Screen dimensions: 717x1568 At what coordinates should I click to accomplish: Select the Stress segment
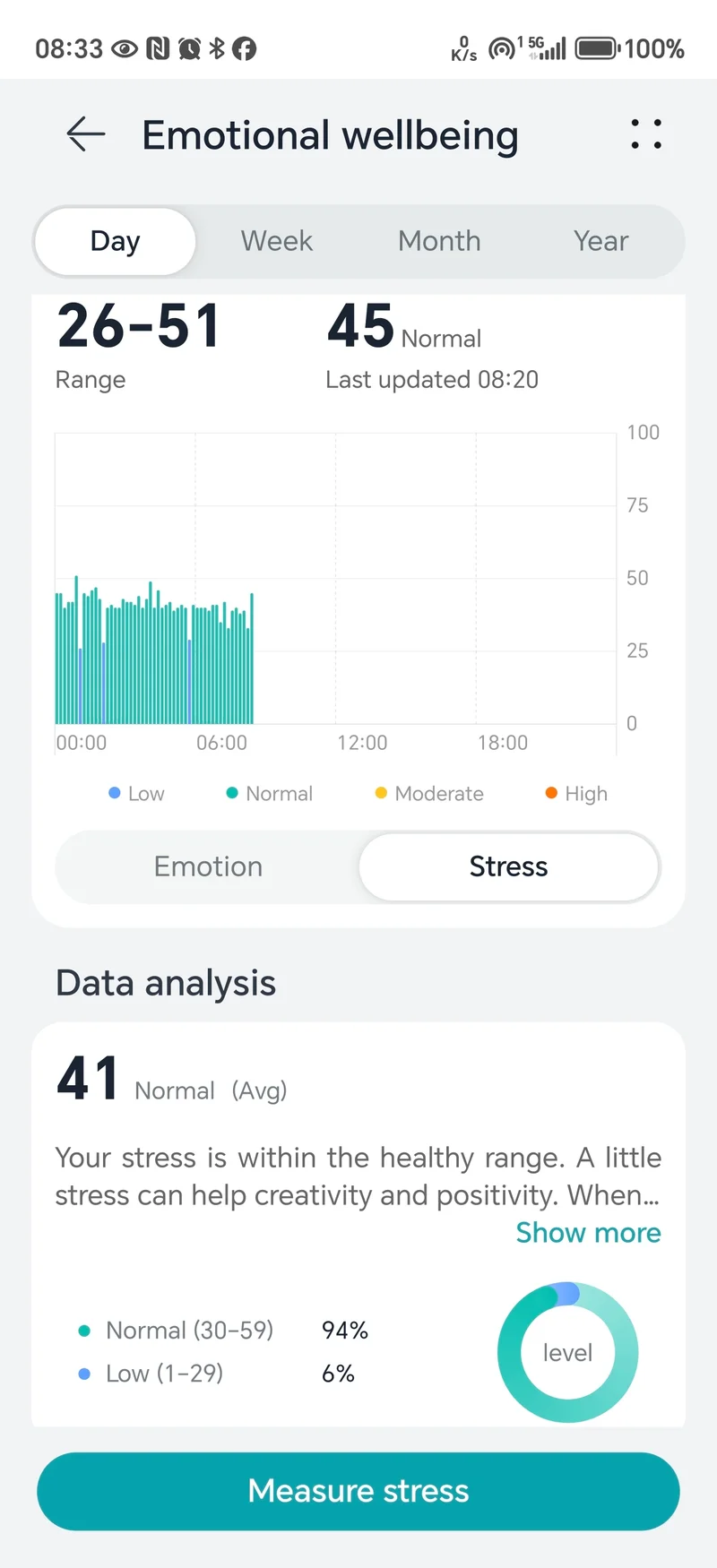coord(508,866)
